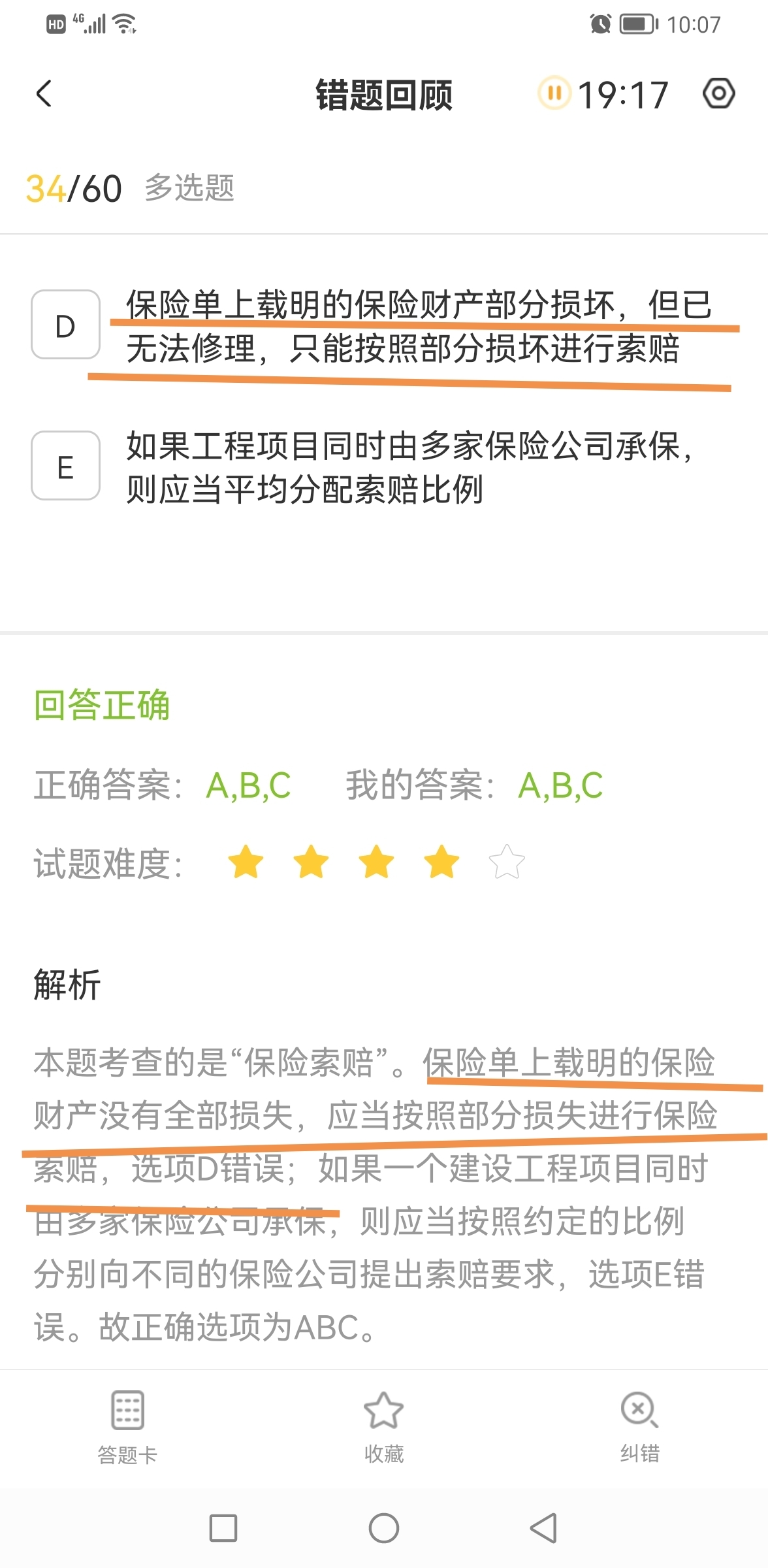The width and height of the screenshot is (768, 1568).
Task: Open the settings hexagon icon
Action: [718, 94]
